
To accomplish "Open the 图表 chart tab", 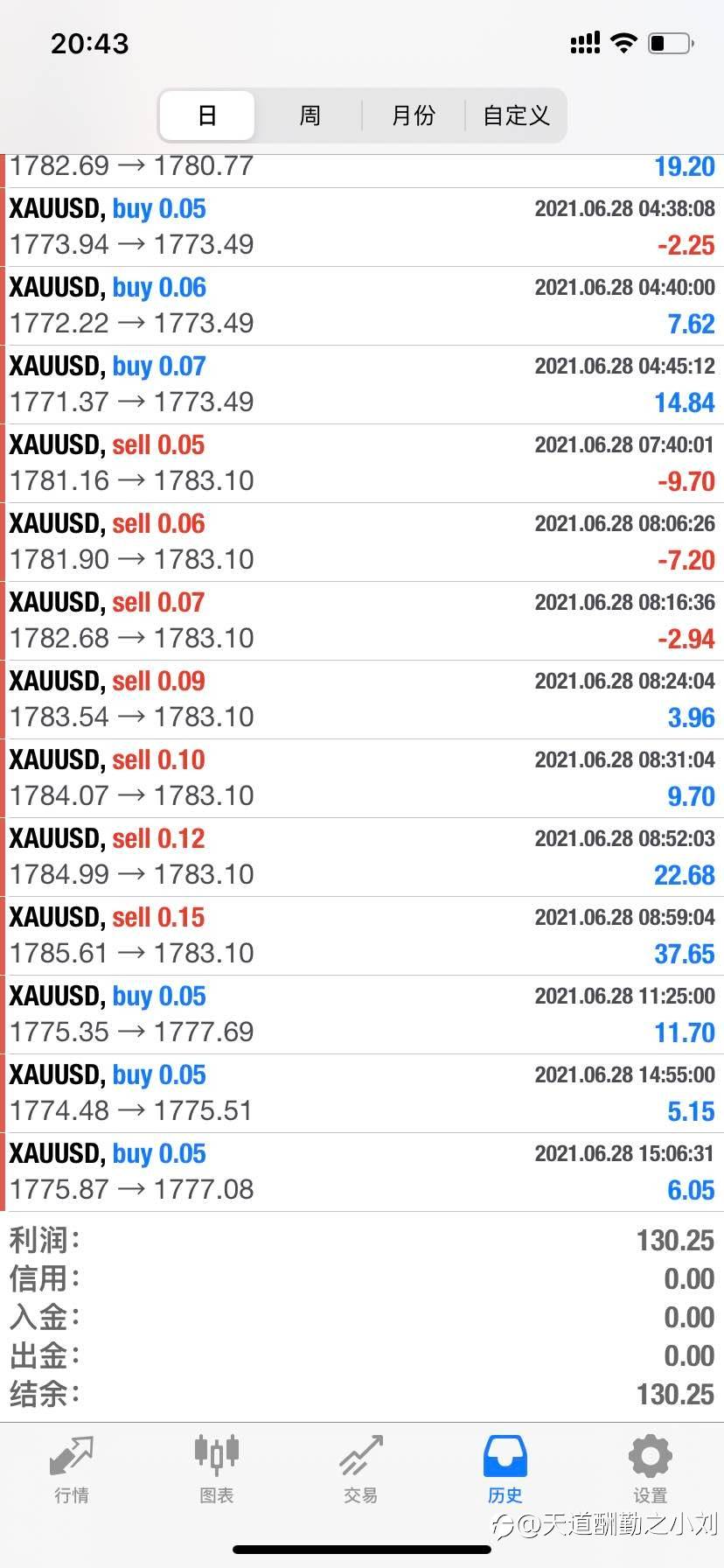I will tap(216, 1471).
